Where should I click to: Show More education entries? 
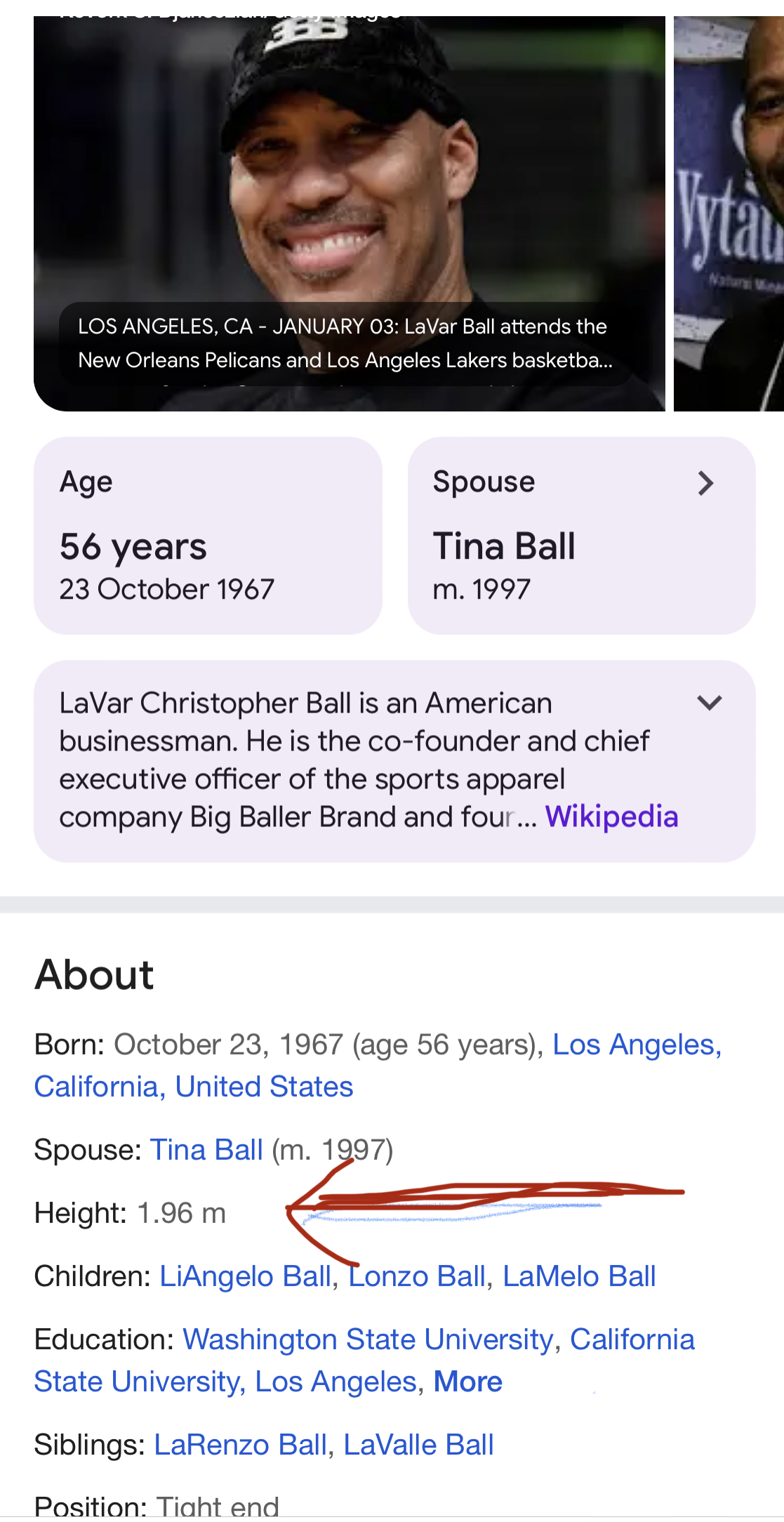pyautogui.click(x=467, y=1382)
